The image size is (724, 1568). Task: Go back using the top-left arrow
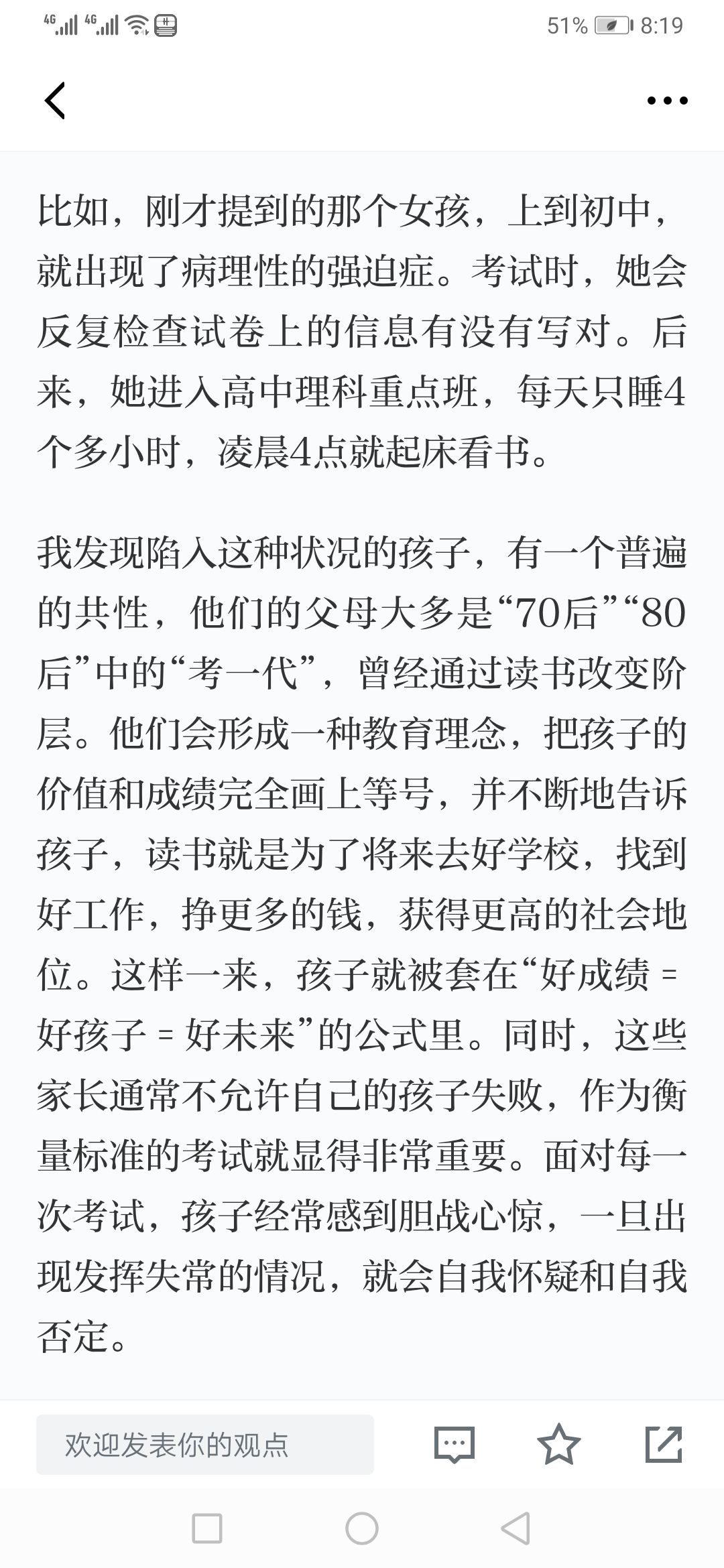(55, 101)
